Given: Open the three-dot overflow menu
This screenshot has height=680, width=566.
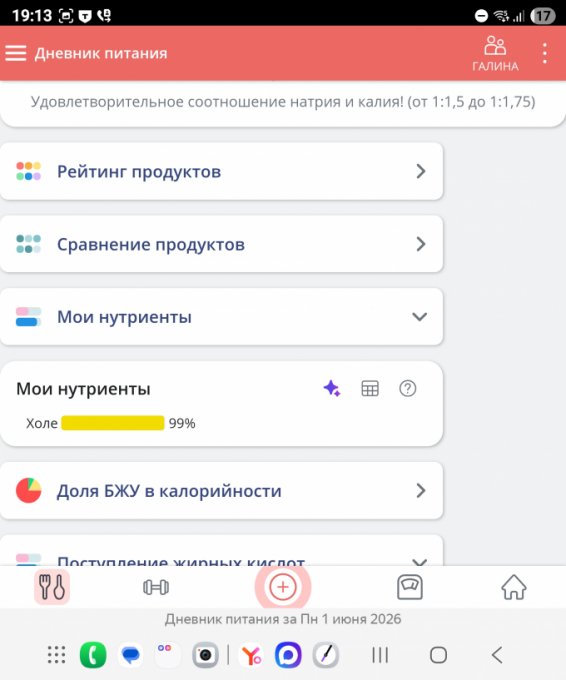Looking at the screenshot, I should click(x=545, y=53).
